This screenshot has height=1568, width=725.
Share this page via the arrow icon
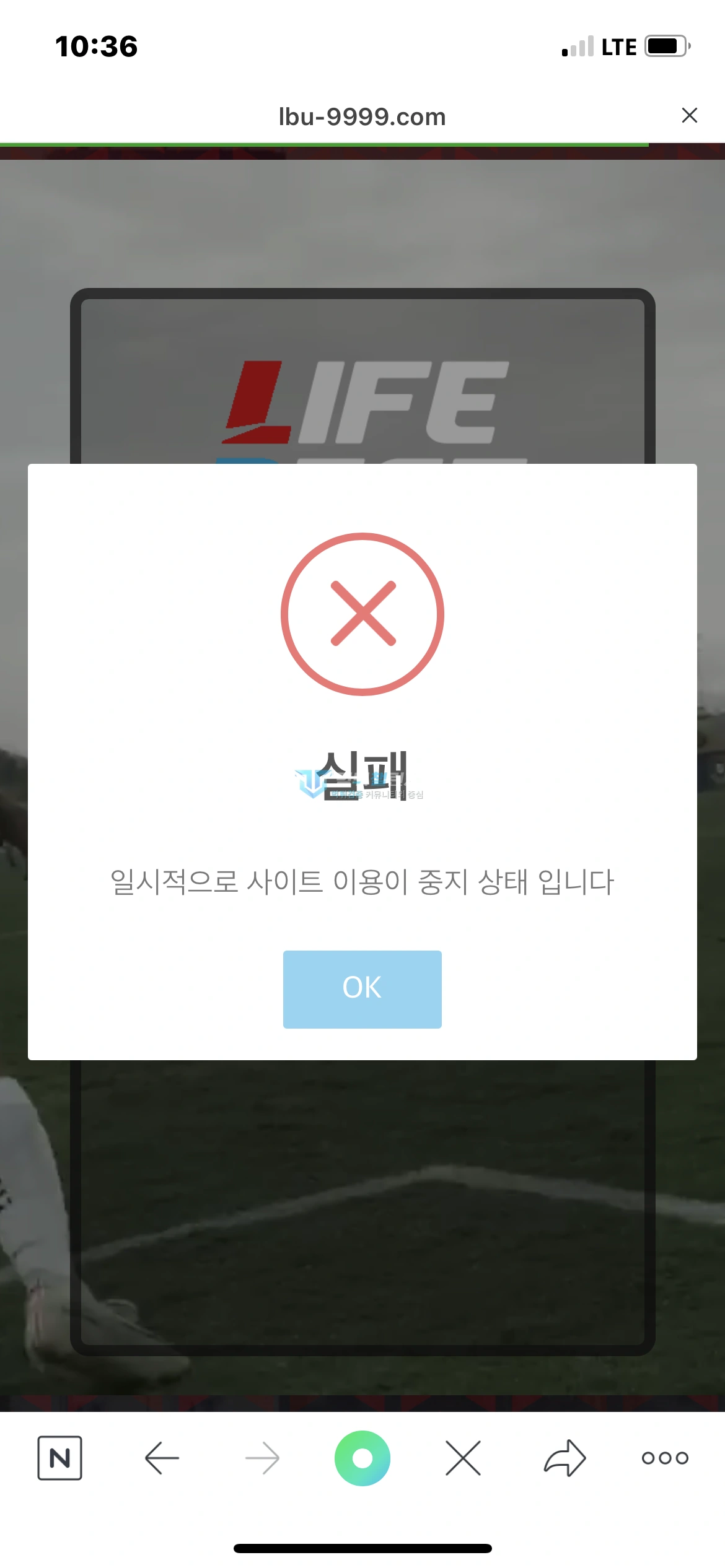(565, 1458)
